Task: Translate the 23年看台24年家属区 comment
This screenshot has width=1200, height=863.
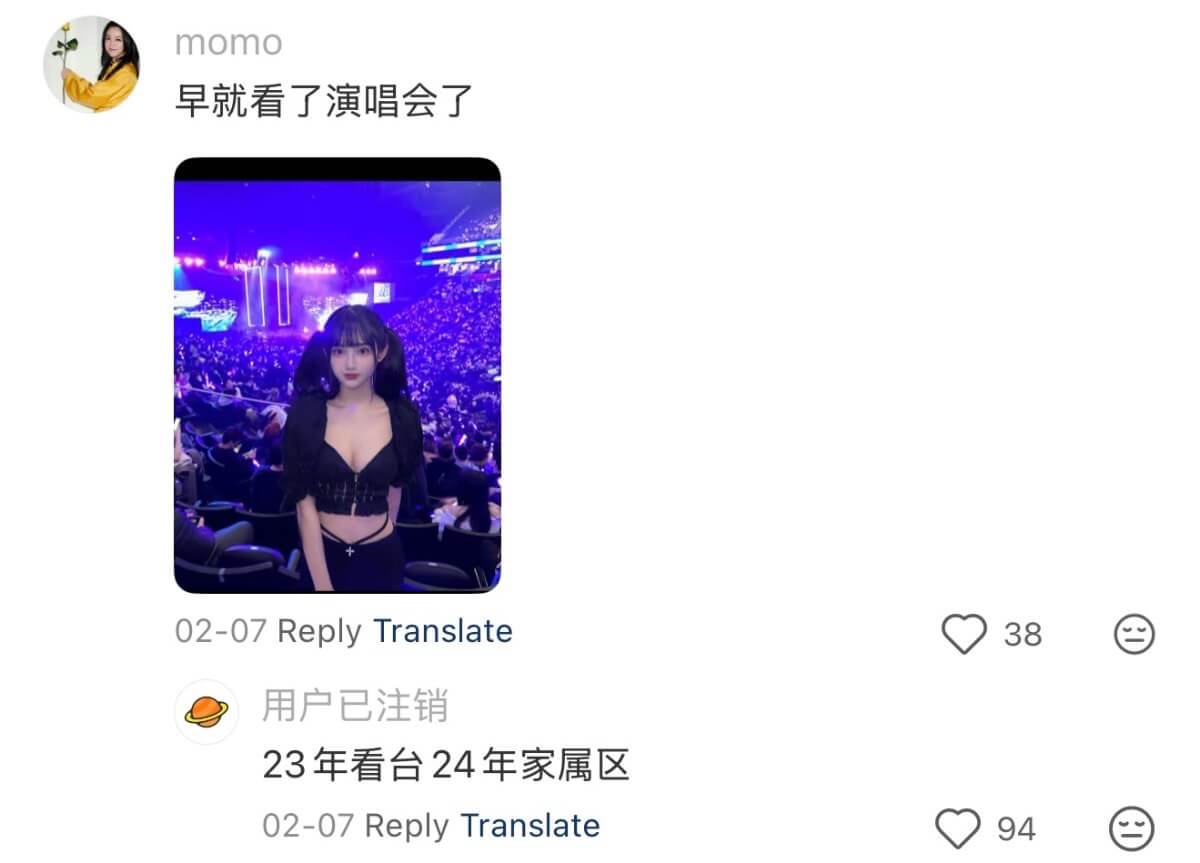Action: 530,826
